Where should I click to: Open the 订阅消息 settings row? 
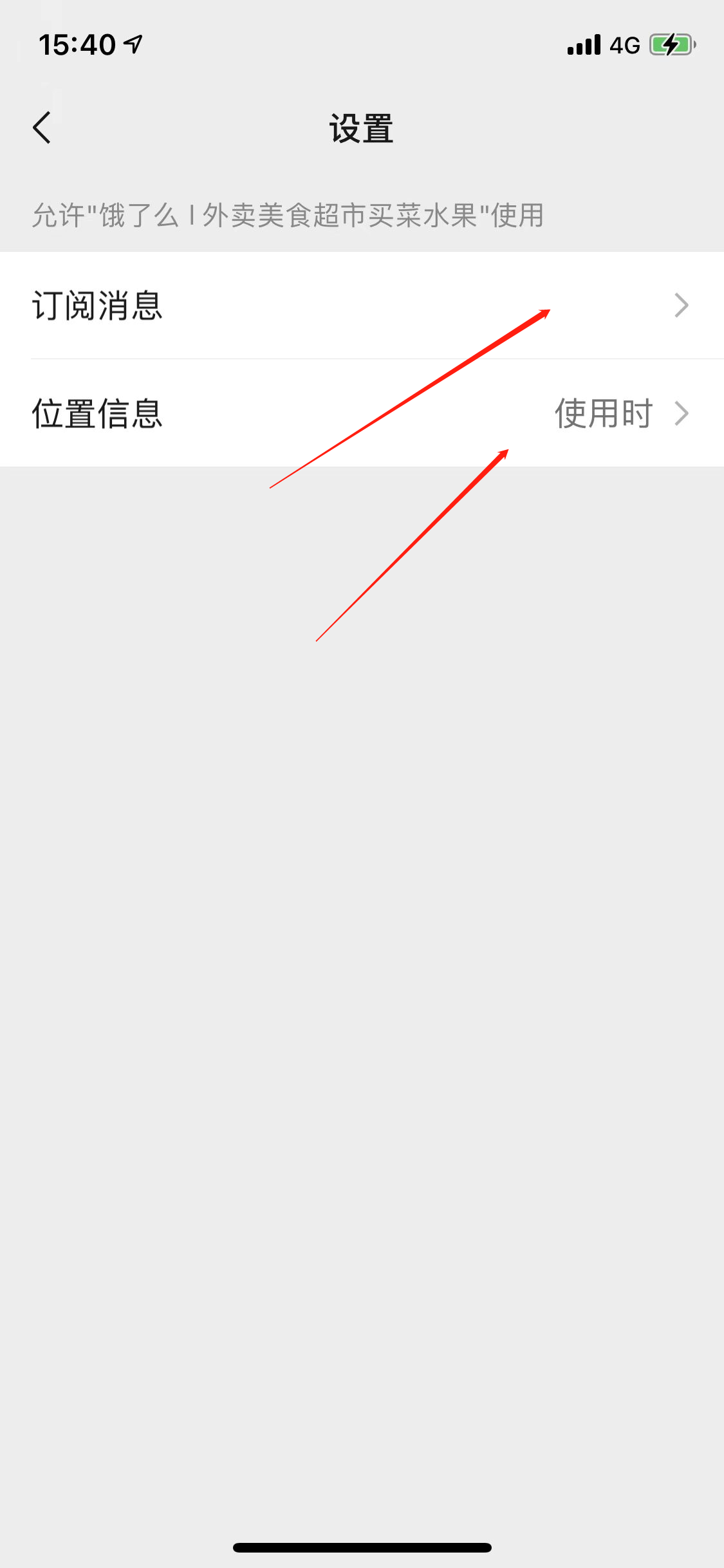tap(362, 305)
